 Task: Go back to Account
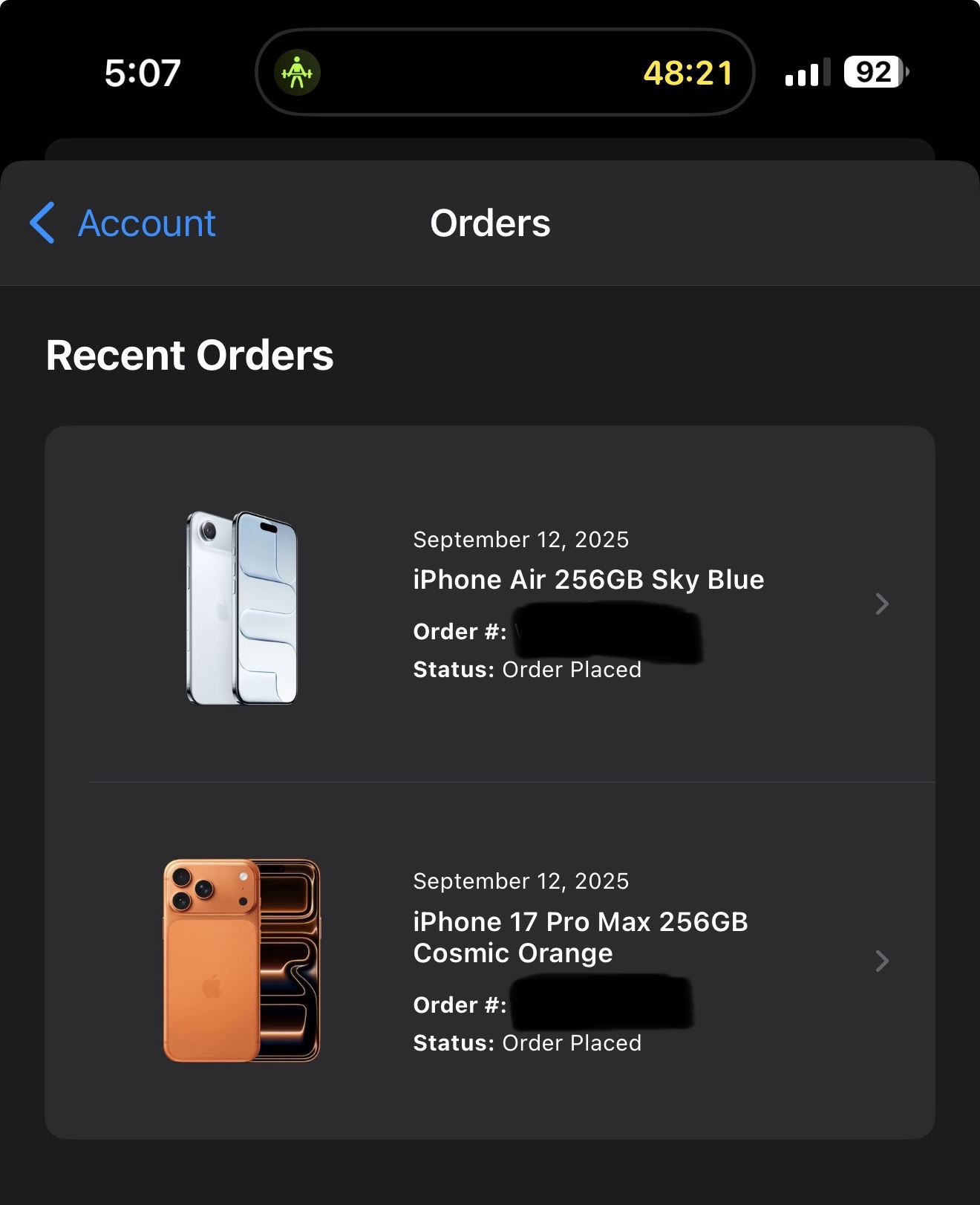(124, 223)
